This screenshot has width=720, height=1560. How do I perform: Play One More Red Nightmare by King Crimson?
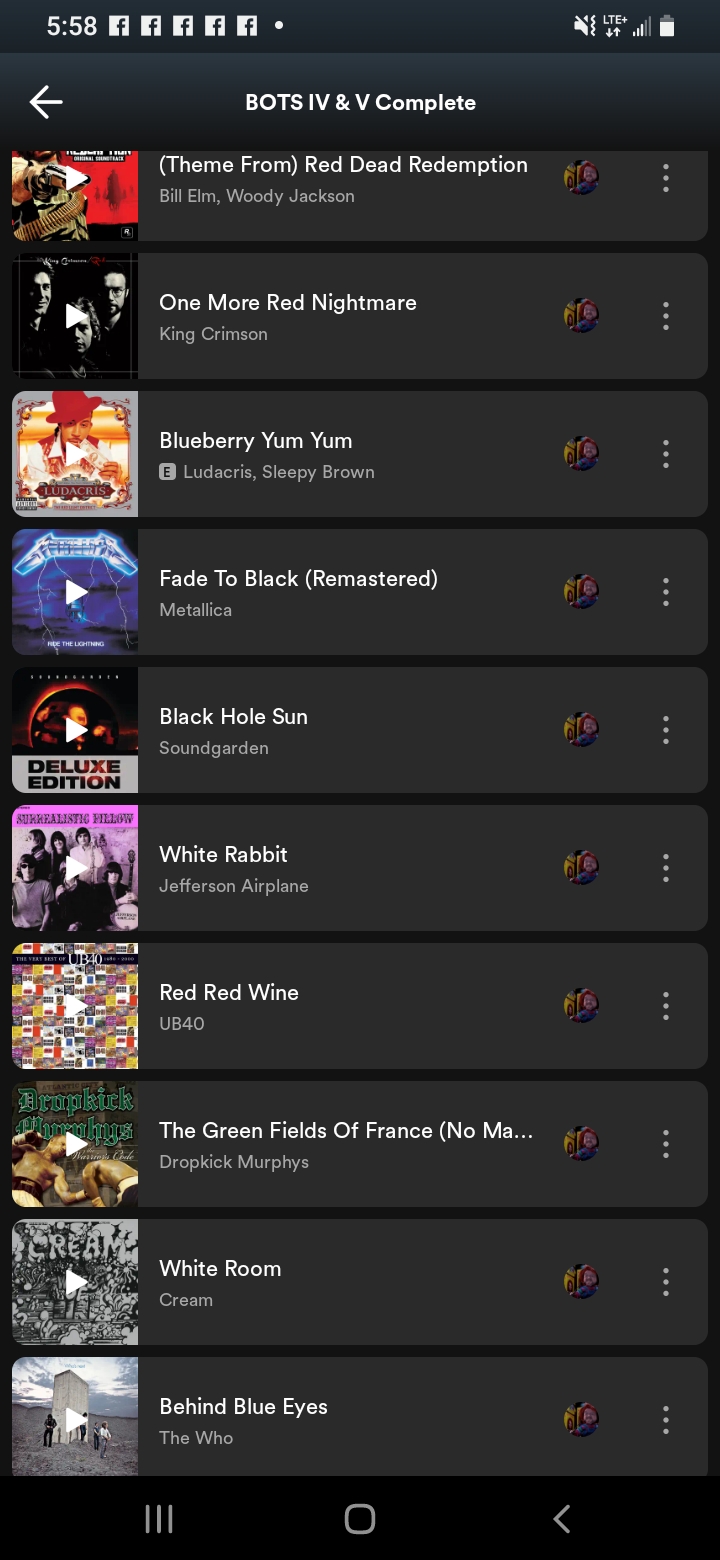tap(76, 316)
